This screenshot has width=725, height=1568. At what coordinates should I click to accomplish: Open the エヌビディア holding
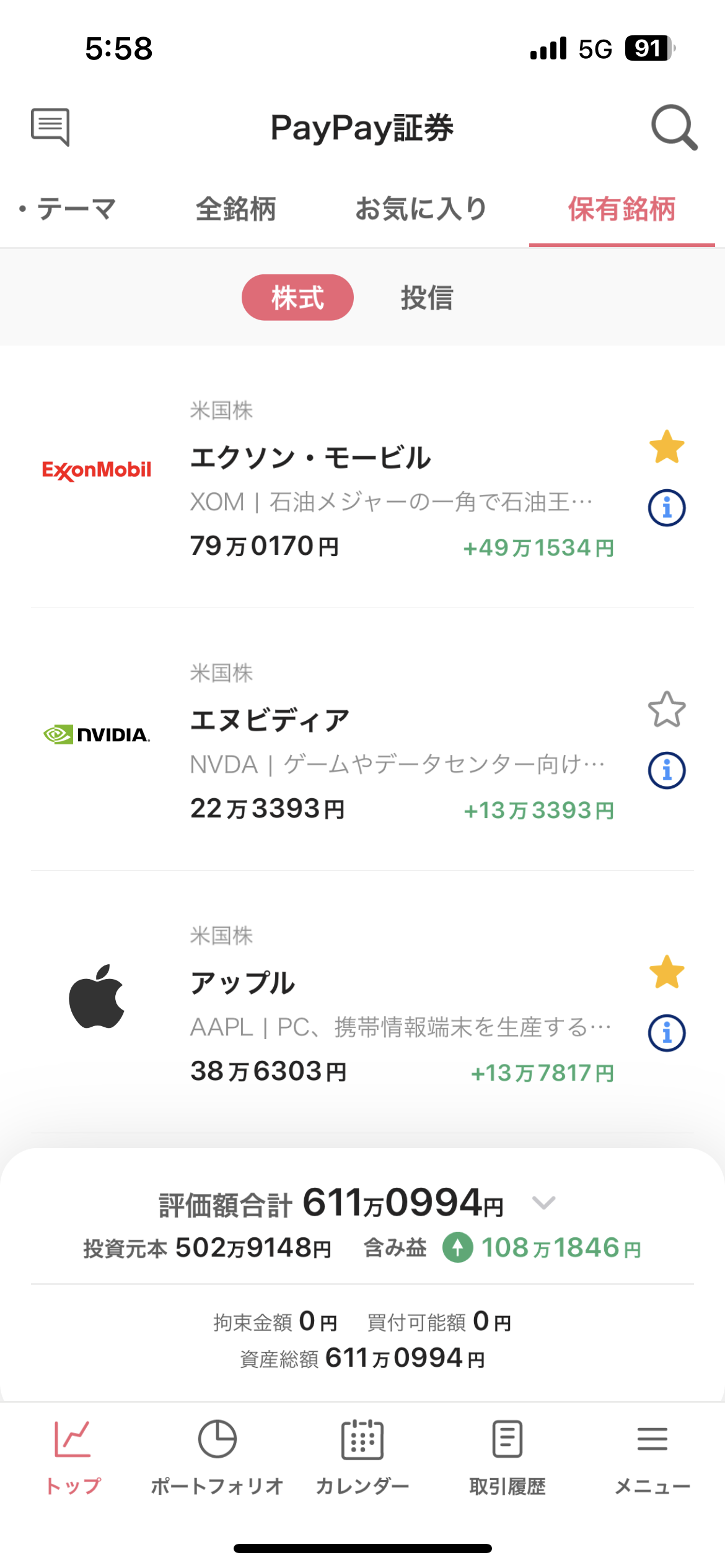pyautogui.click(x=270, y=721)
